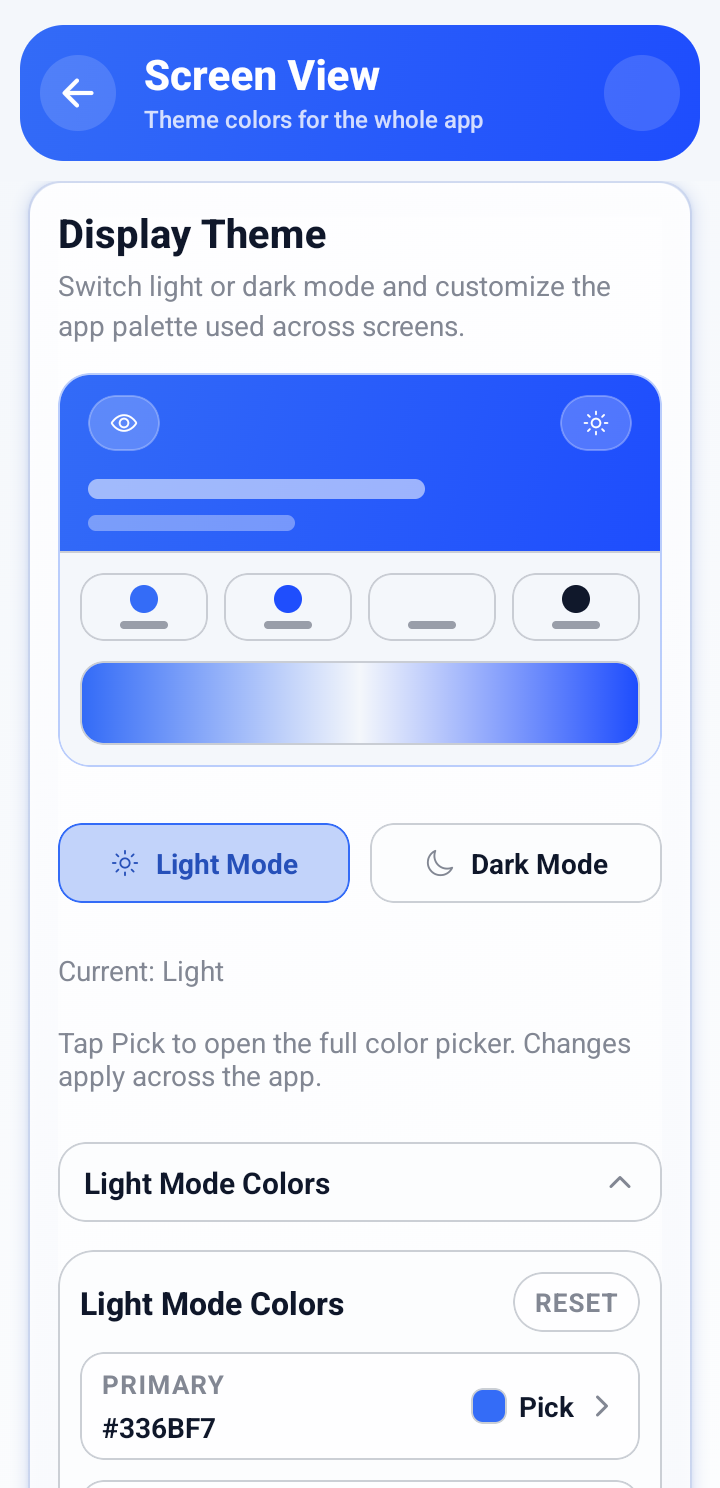Tap the sun icon in the preview
This screenshot has height=1488, width=720.
coord(596,423)
